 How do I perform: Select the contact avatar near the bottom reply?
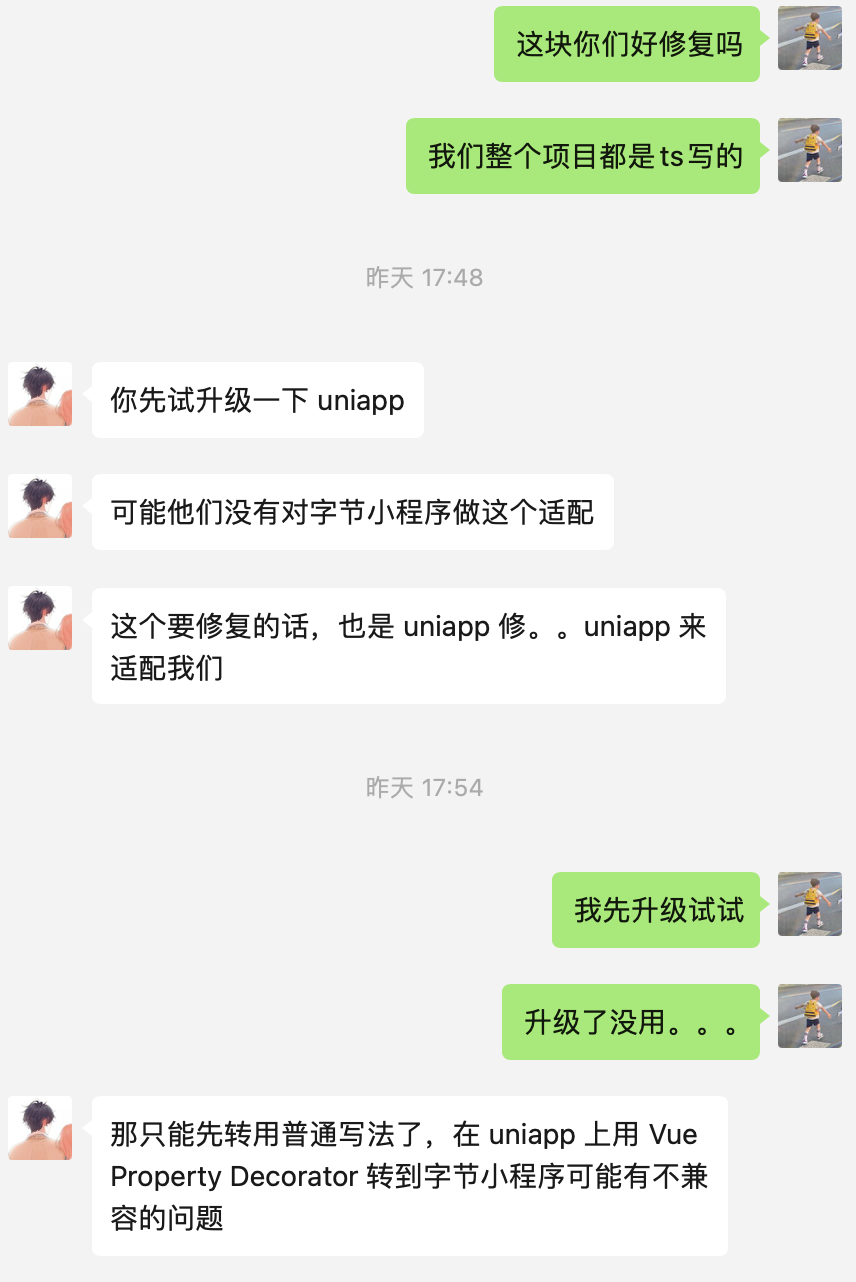[40, 1128]
